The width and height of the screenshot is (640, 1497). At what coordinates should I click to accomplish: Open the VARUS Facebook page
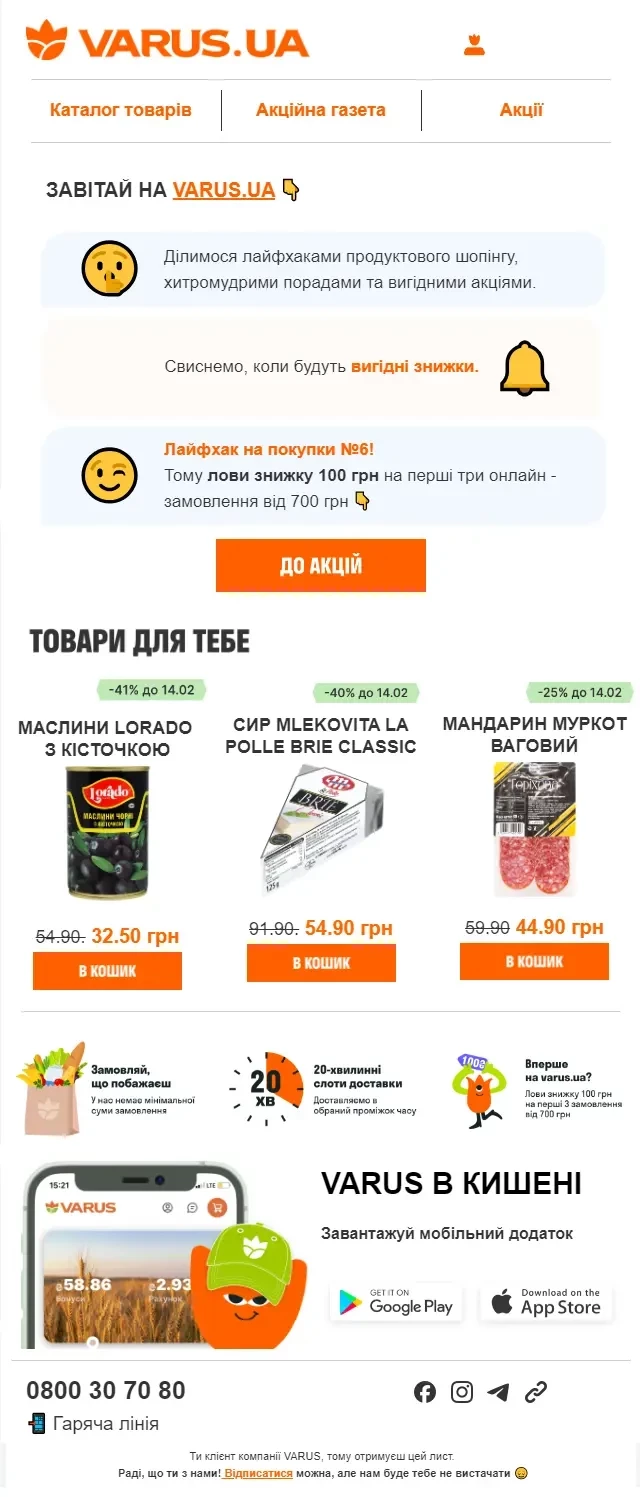[x=425, y=1392]
